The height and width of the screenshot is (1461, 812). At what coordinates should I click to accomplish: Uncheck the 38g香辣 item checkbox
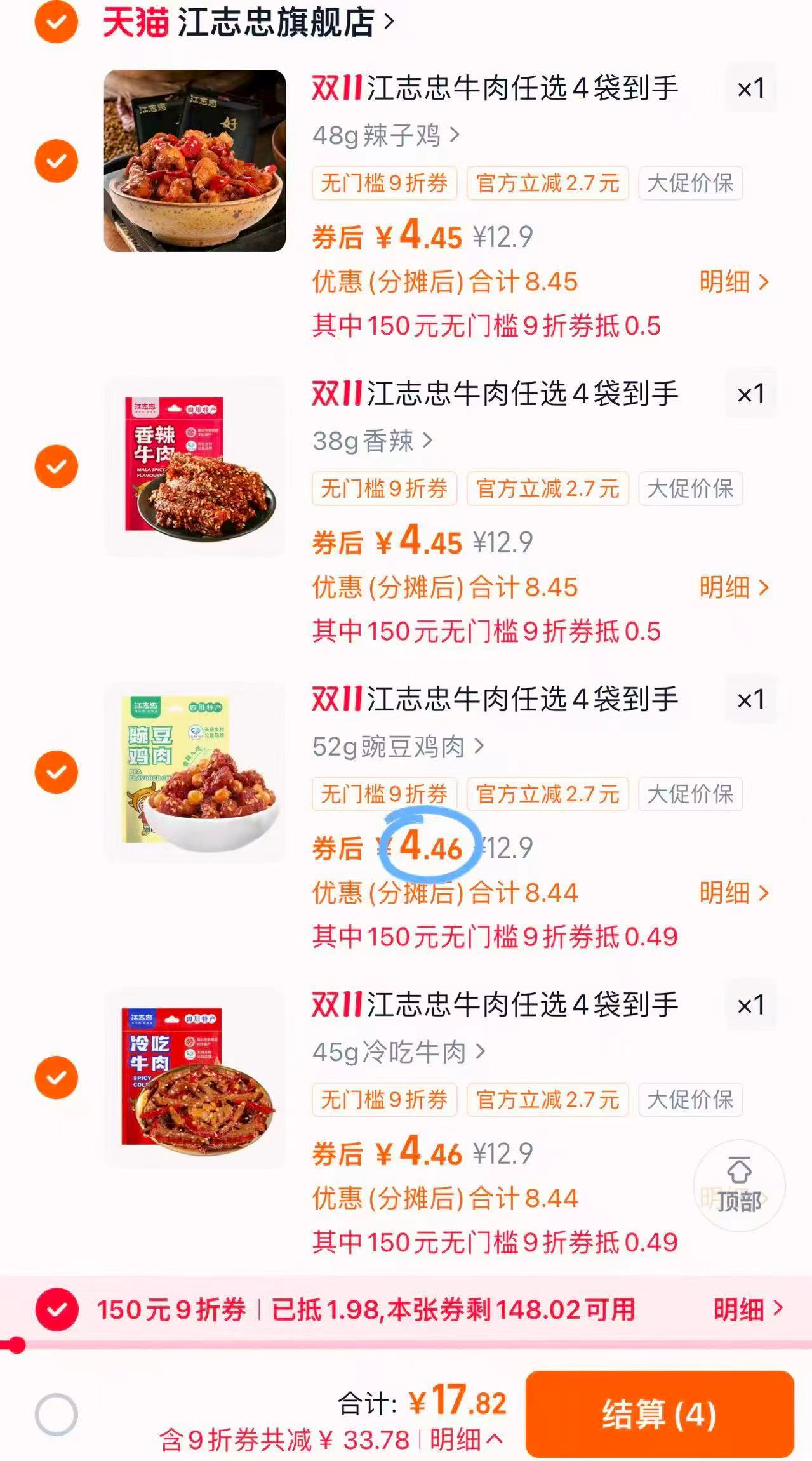[x=56, y=467]
